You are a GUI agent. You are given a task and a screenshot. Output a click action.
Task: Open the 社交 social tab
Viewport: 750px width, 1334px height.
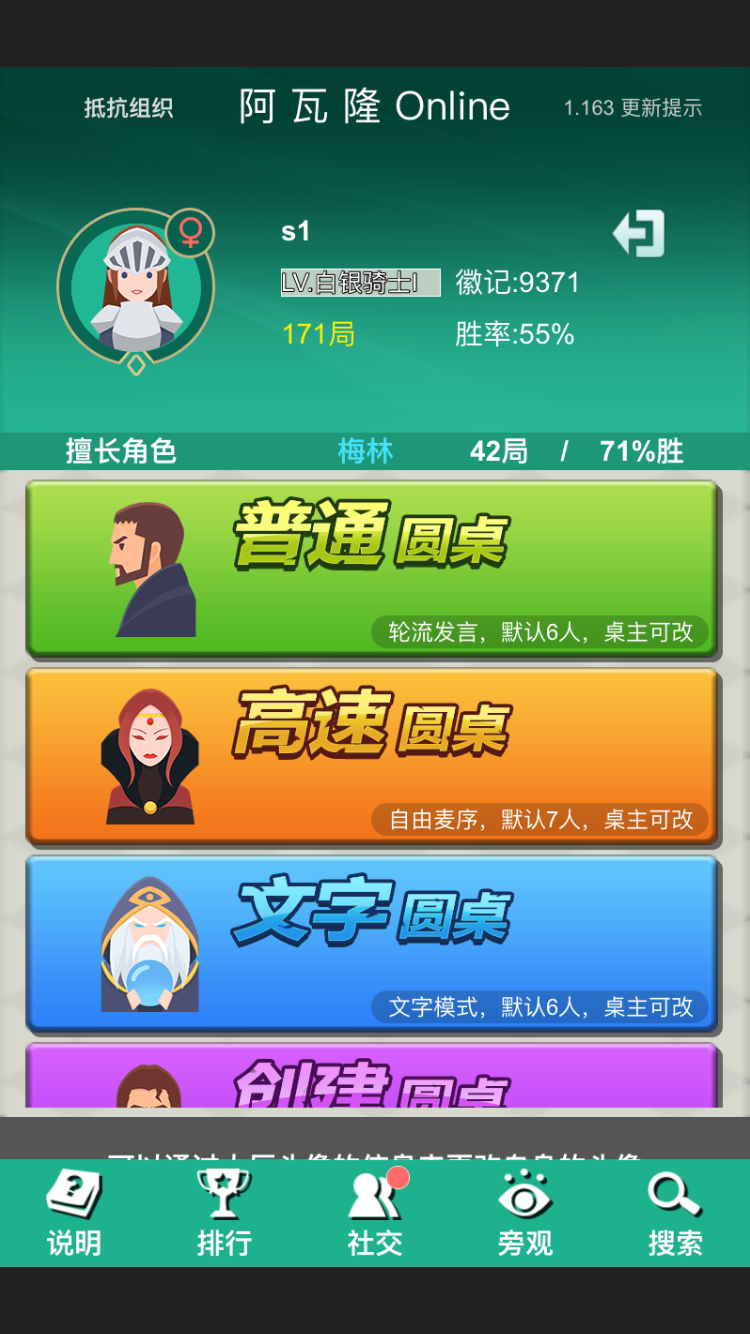pyautogui.click(x=374, y=1213)
